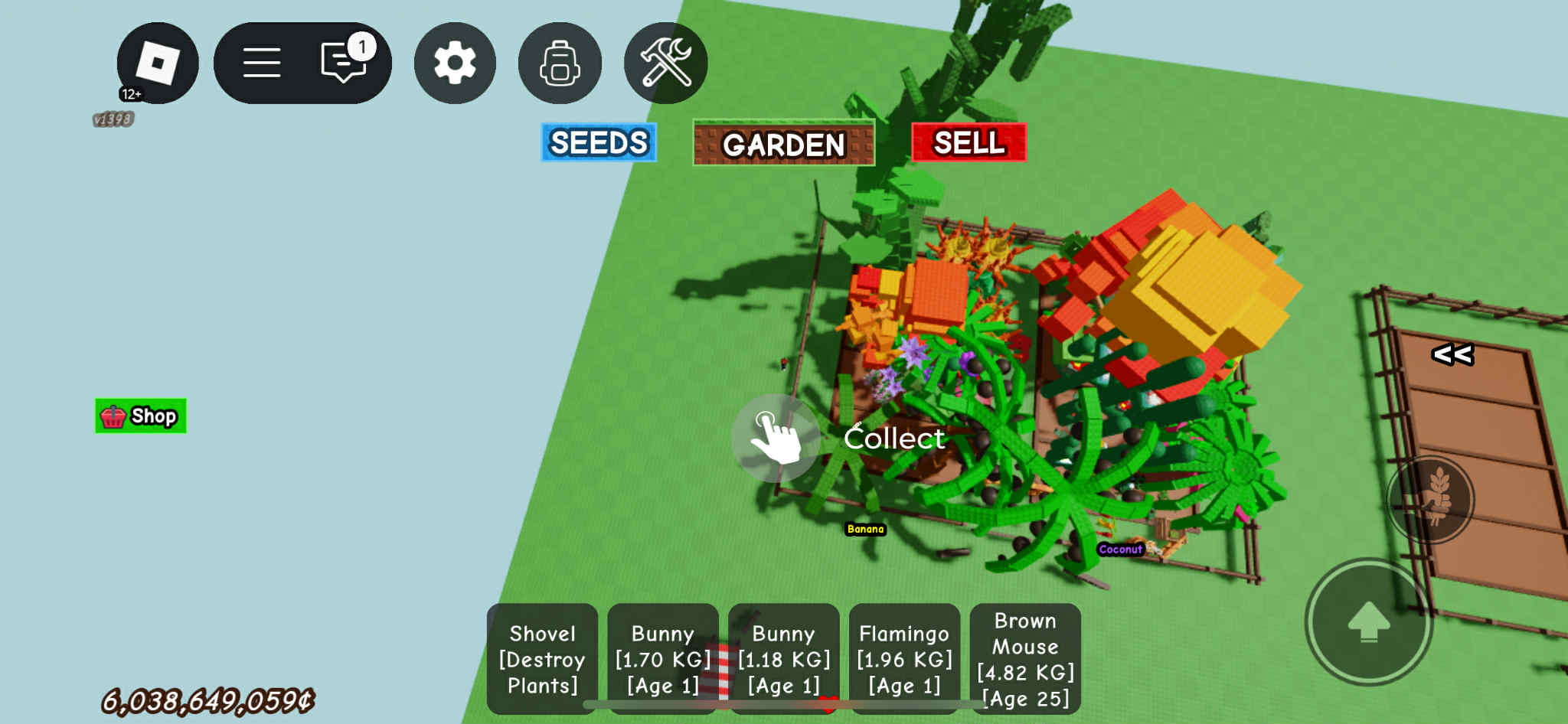Tap the SEEDS button

[x=599, y=143]
